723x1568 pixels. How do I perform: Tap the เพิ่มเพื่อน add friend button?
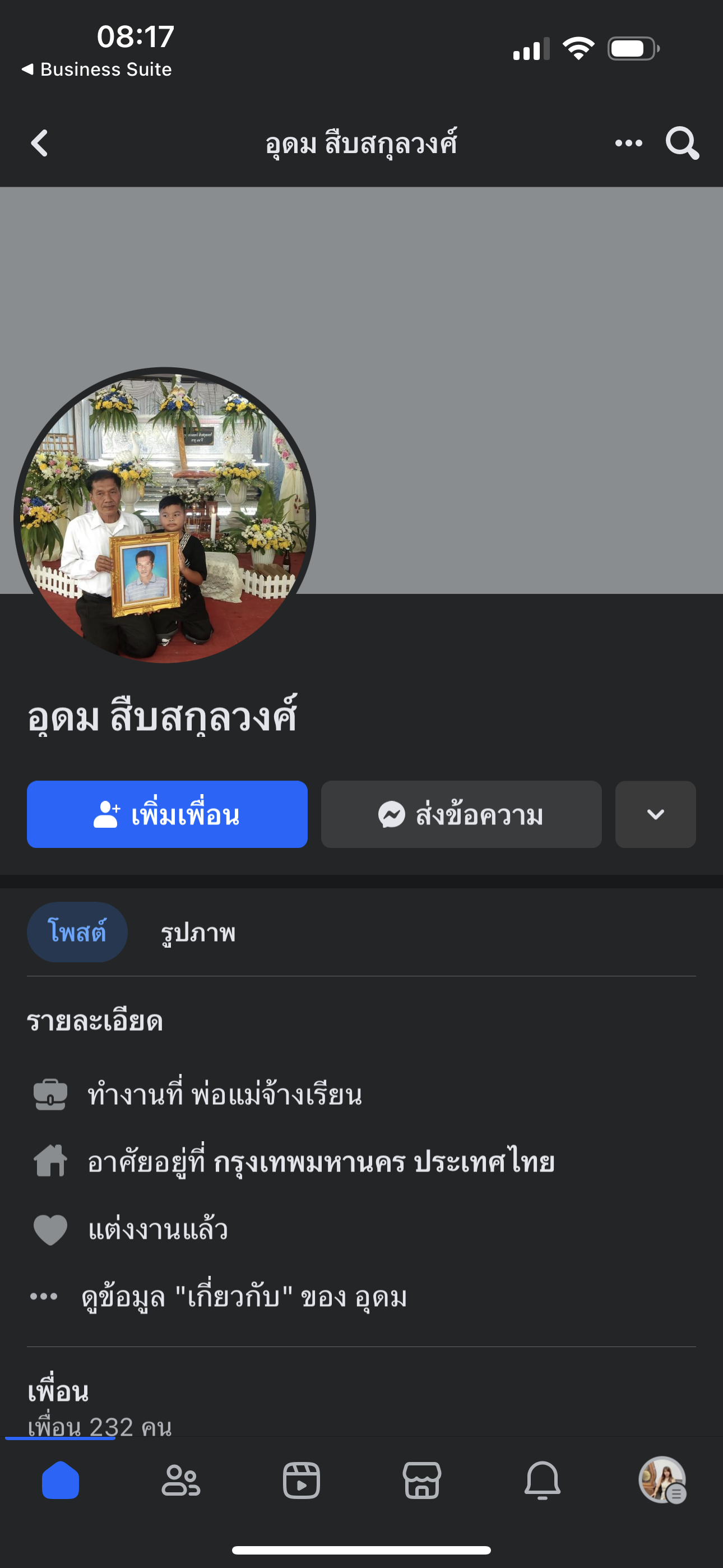[x=167, y=814]
